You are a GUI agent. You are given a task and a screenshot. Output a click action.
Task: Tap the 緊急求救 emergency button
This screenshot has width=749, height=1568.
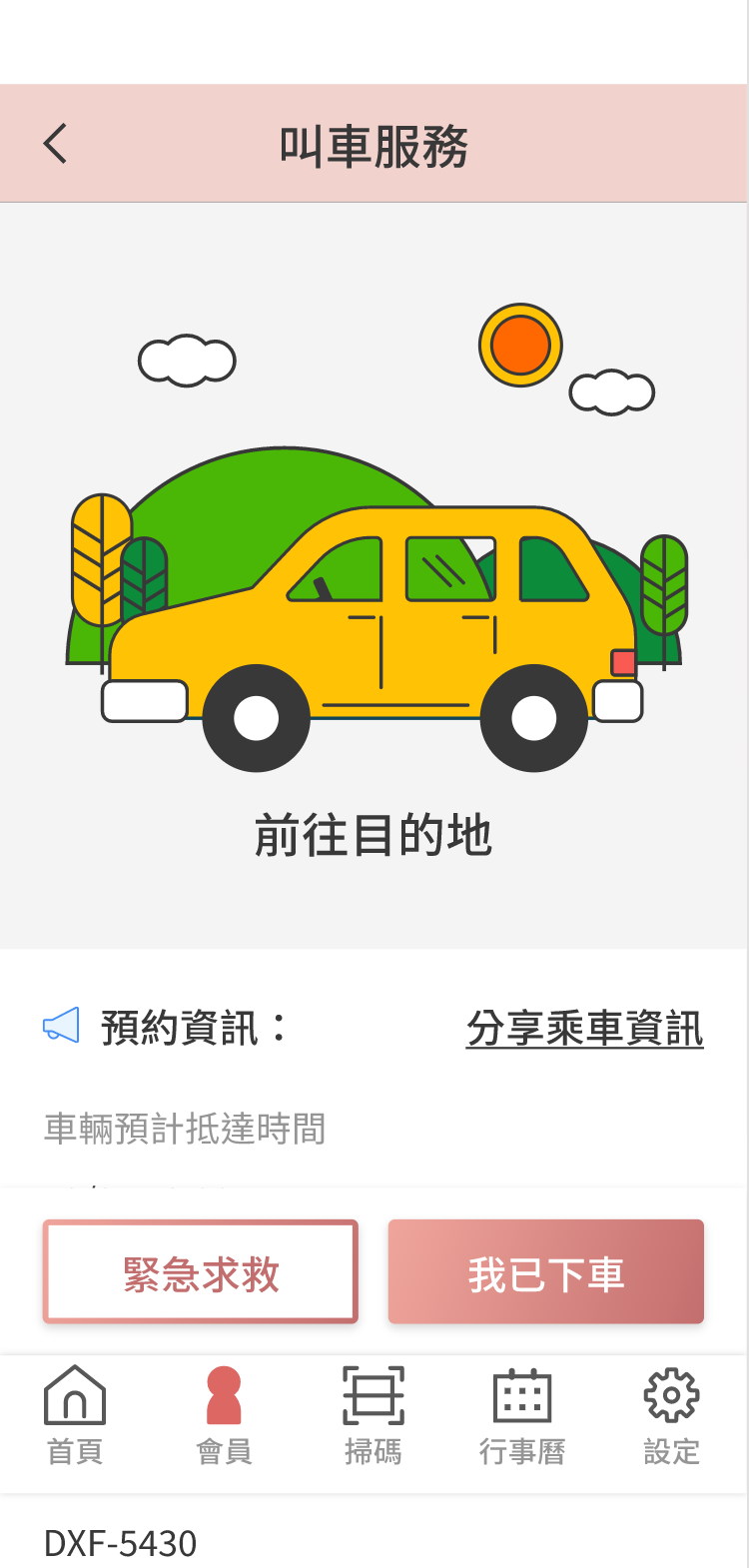click(x=201, y=1272)
